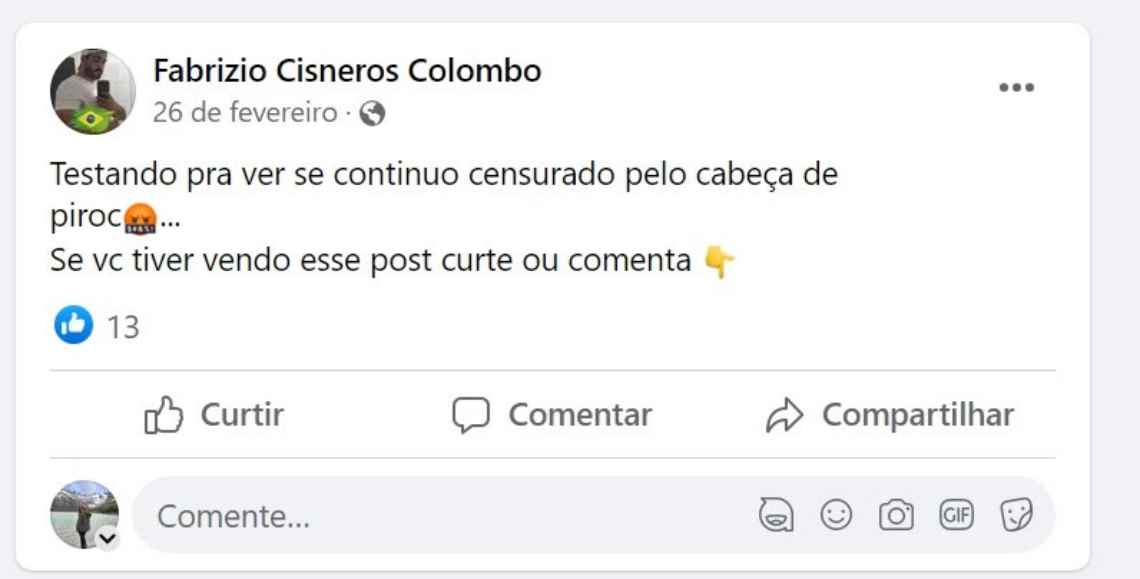Image resolution: width=1140 pixels, height=579 pixels.
Task: Open the sticker picker in comment box
Action: click(x=1016, y=515)
